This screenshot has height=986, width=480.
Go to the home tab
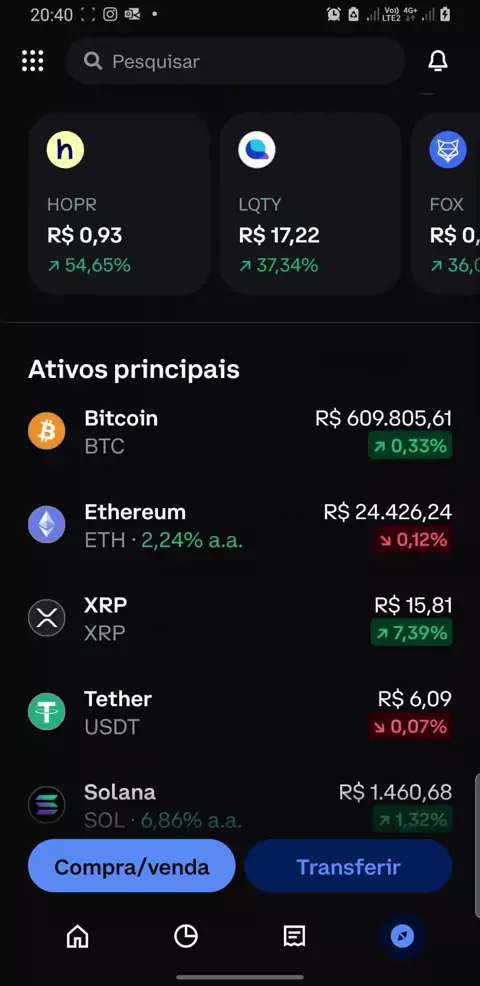pyautogui.click(x=77, y=936)
